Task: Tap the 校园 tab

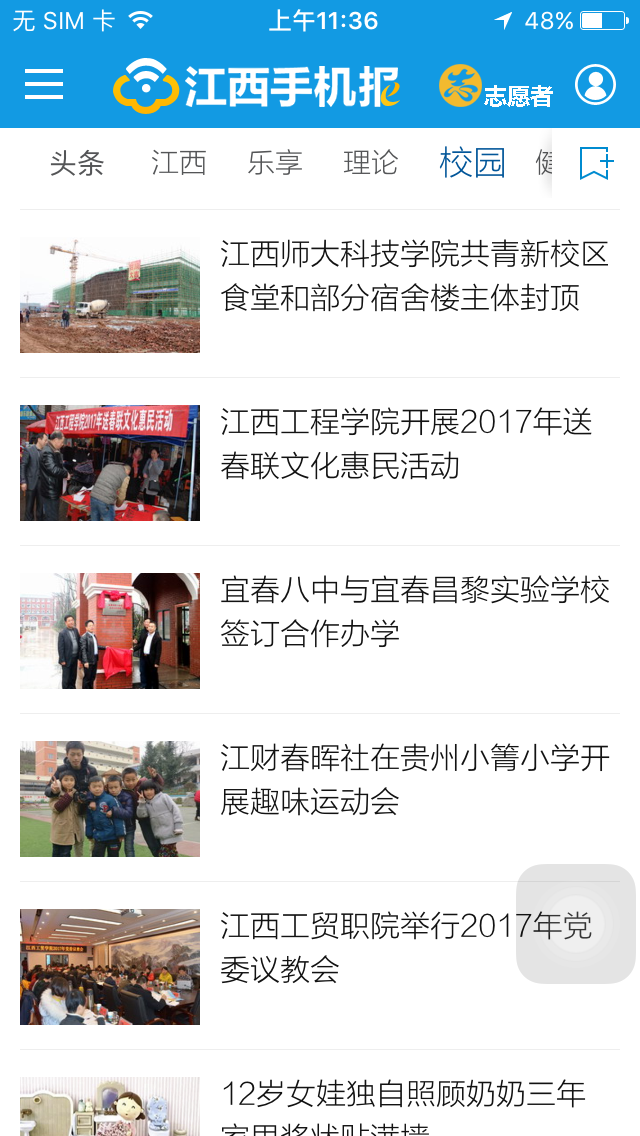Action: click(472, 163)
